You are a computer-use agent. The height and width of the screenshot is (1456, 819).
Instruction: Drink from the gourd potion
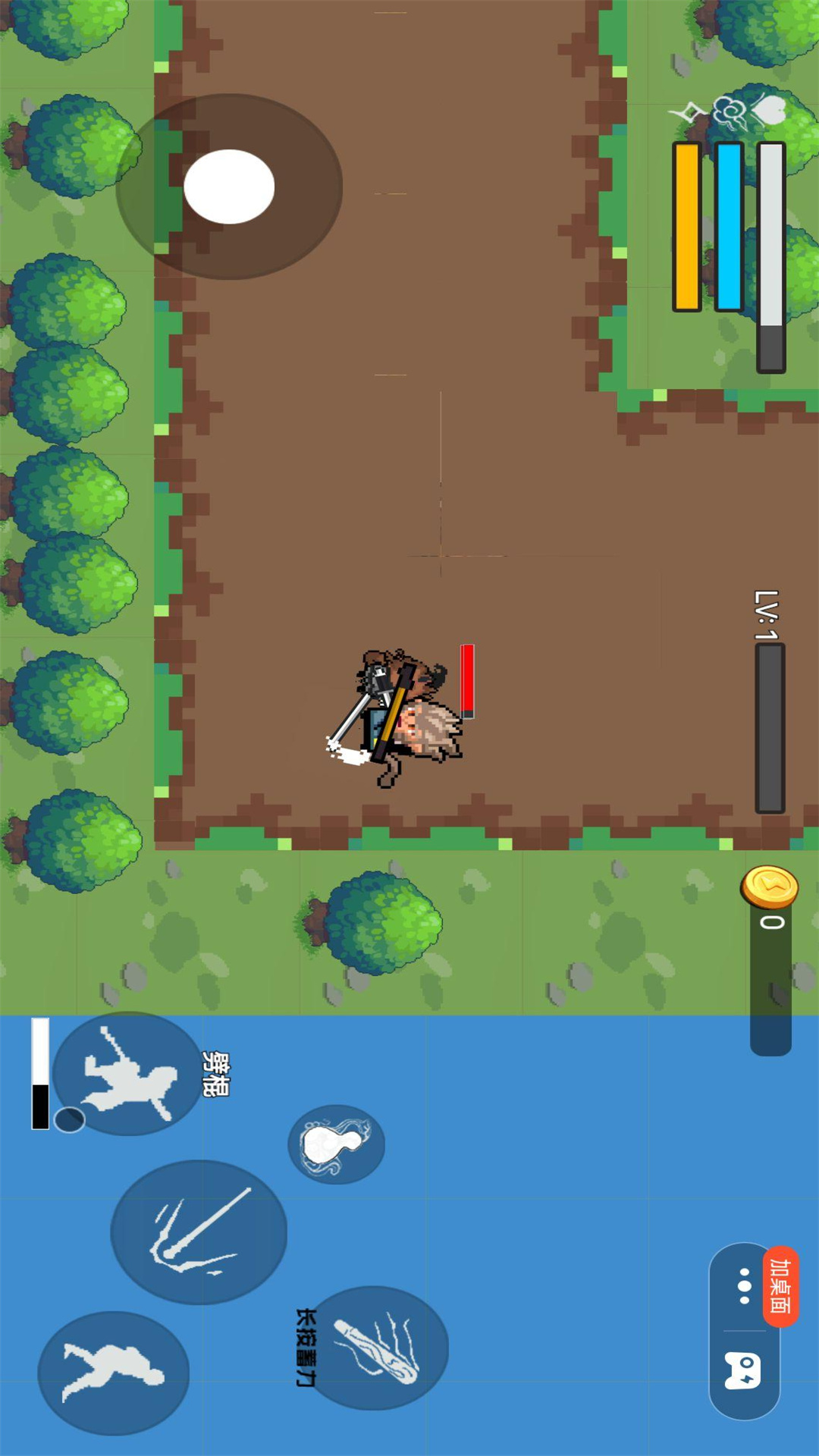click(x=336, y=1144)
